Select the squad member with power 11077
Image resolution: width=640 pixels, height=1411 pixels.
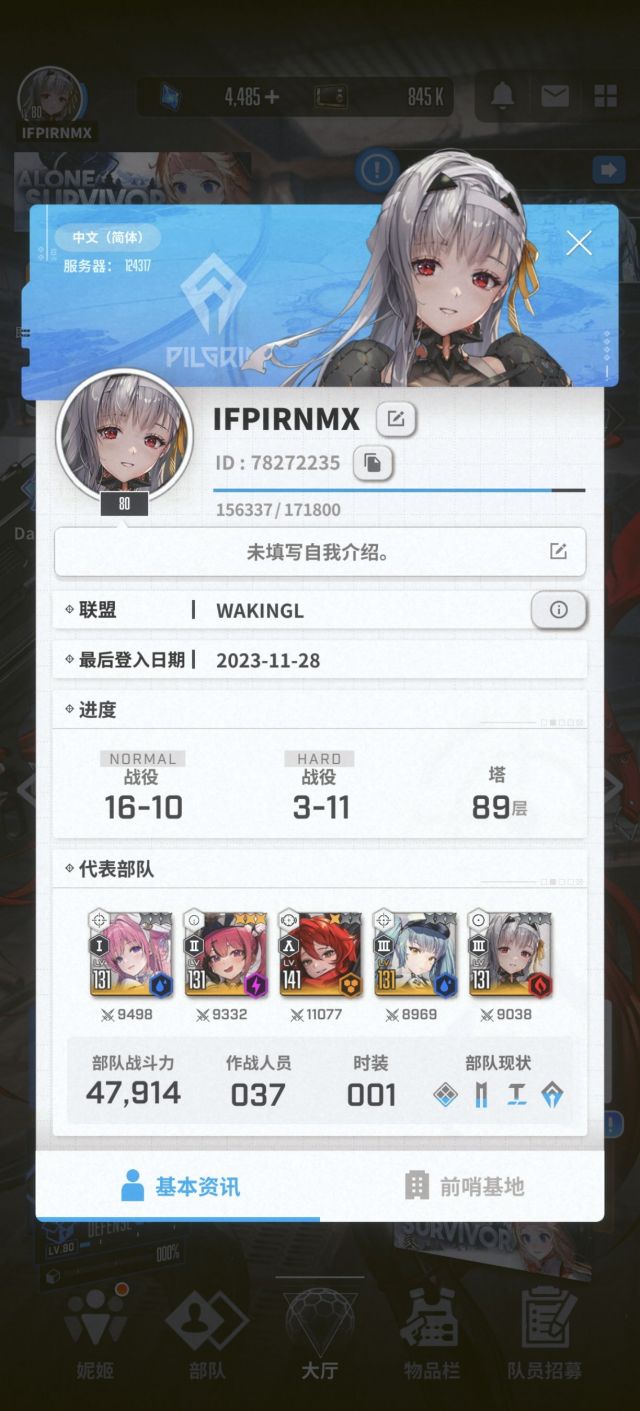pyautogui.click(x=320, y=954)
